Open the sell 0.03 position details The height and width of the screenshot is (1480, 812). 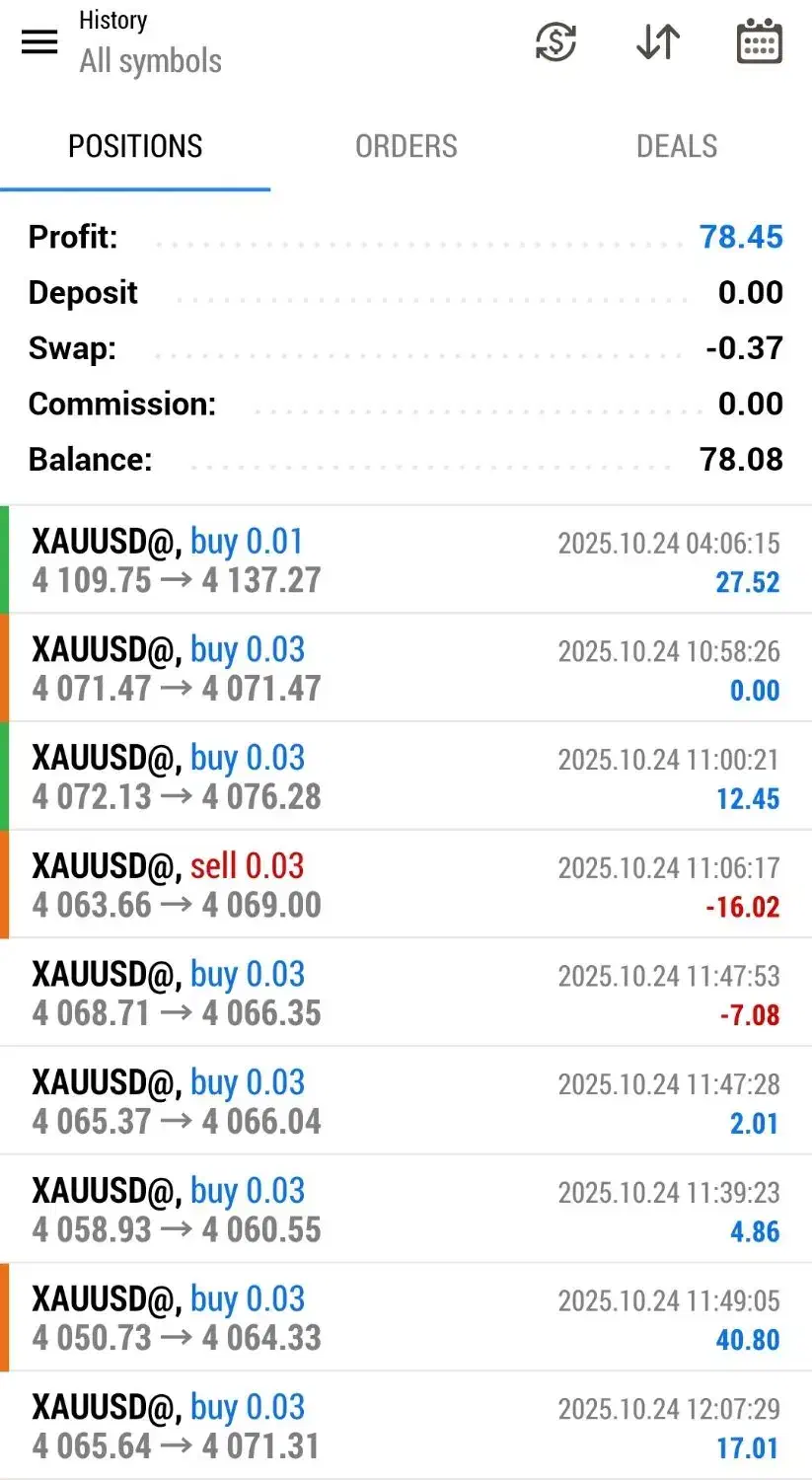coord(406,885)
